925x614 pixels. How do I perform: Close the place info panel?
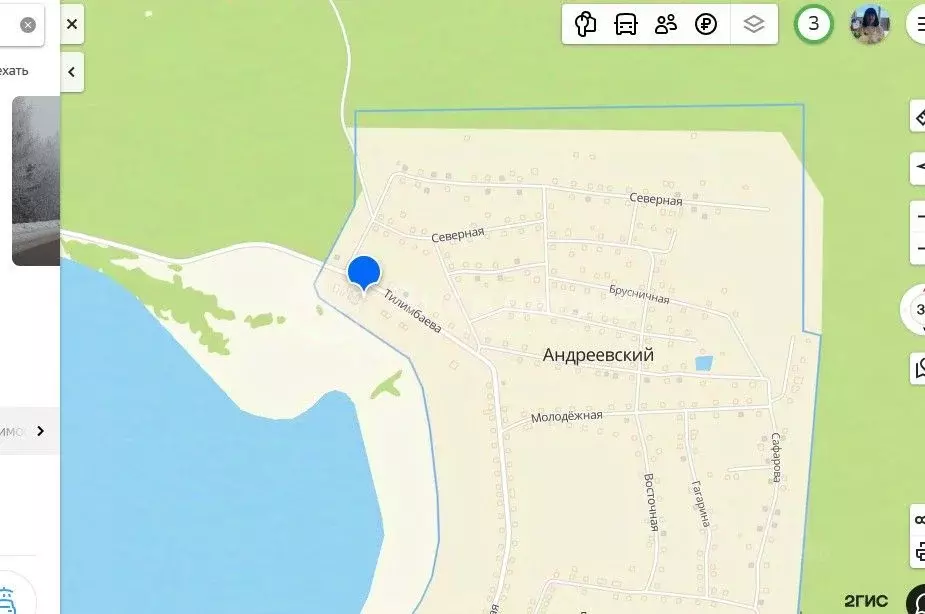(72, 24)
